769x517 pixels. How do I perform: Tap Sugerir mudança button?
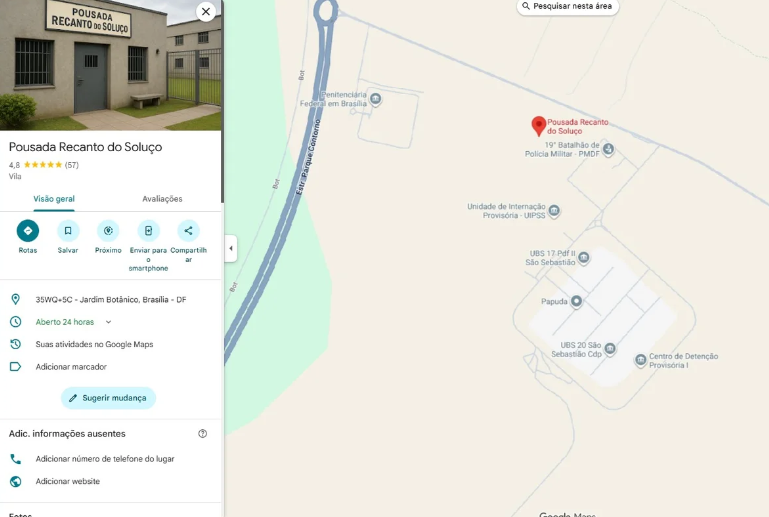(108, 398)
